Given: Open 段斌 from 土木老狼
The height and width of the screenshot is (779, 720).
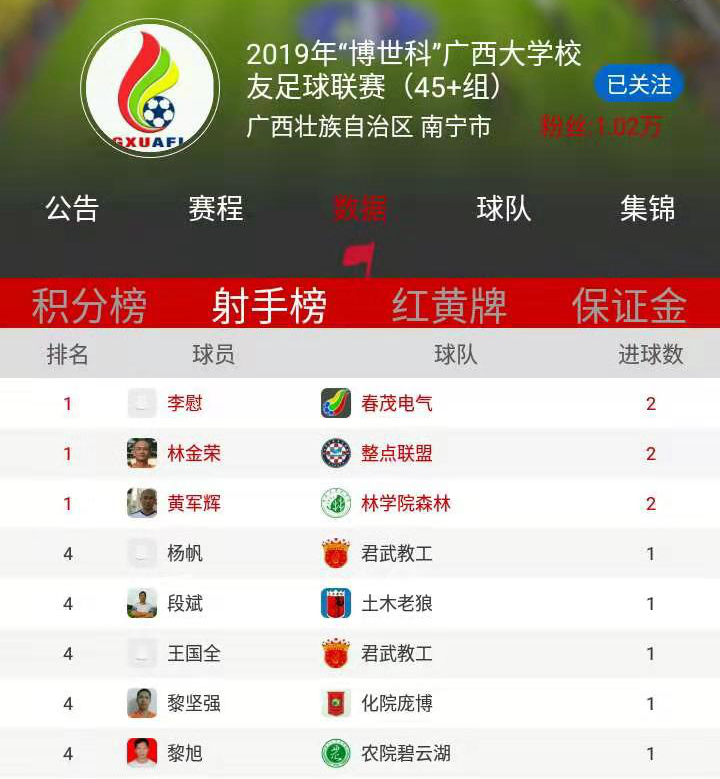Looking at the screenshot, I should point(186,604).
